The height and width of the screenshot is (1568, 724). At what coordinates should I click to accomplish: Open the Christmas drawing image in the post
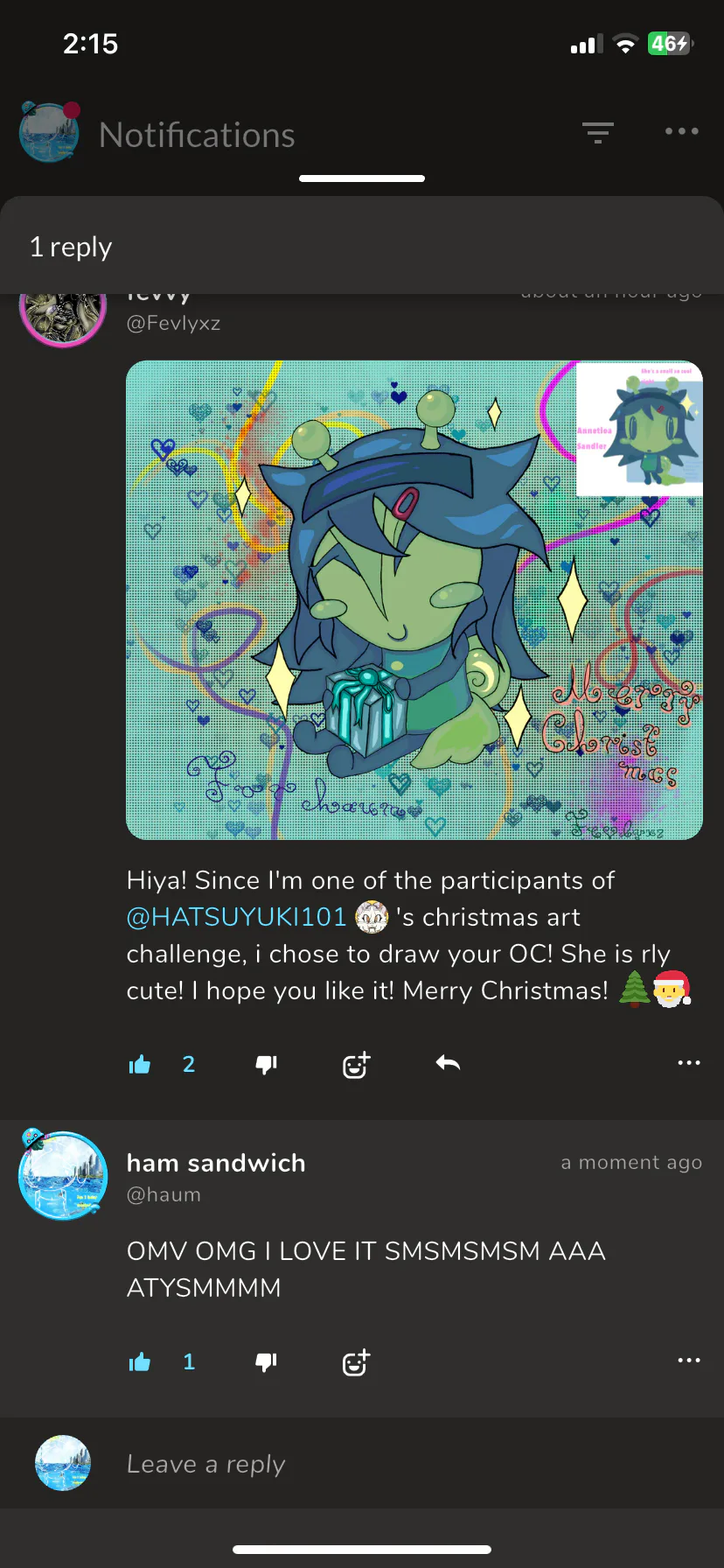click(x=414, y=600)
